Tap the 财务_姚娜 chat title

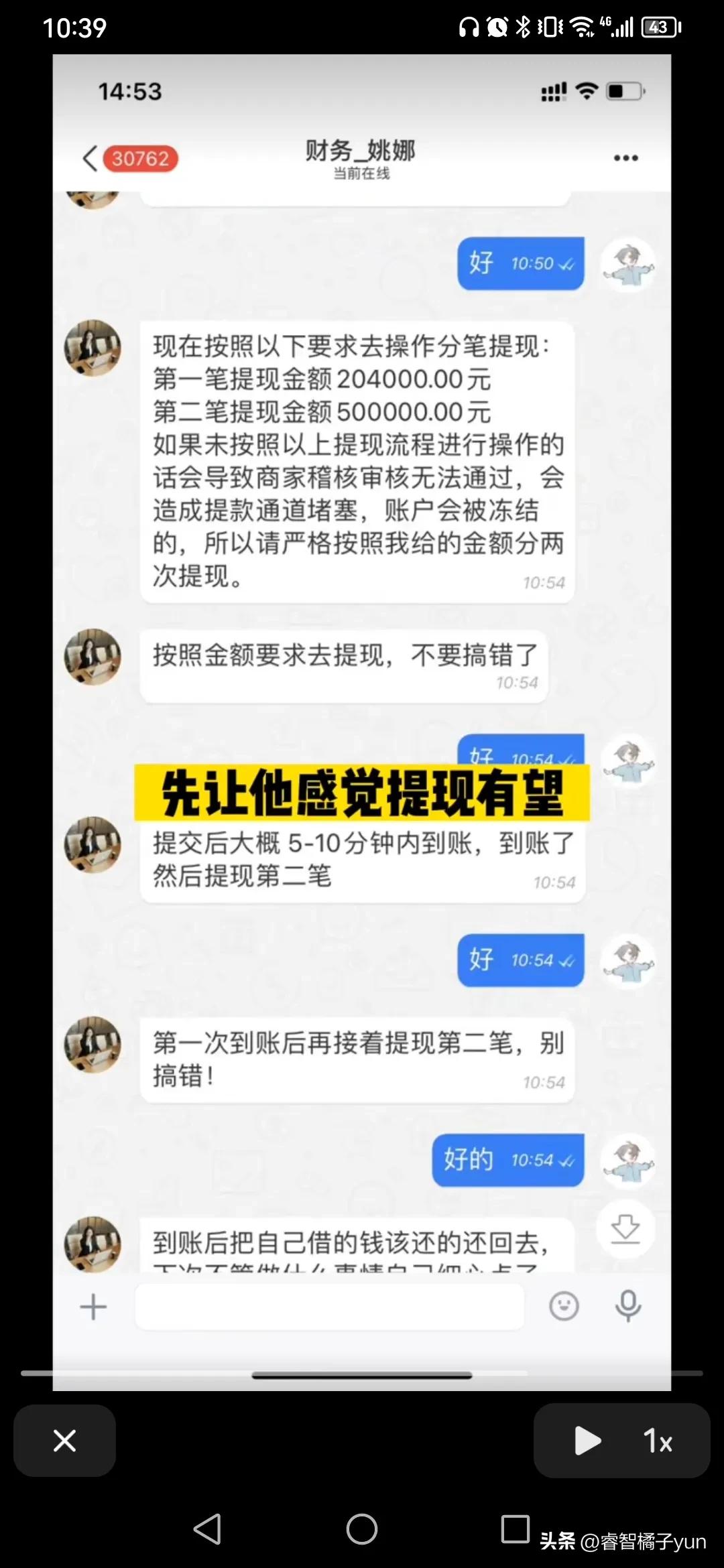(360, 151)
